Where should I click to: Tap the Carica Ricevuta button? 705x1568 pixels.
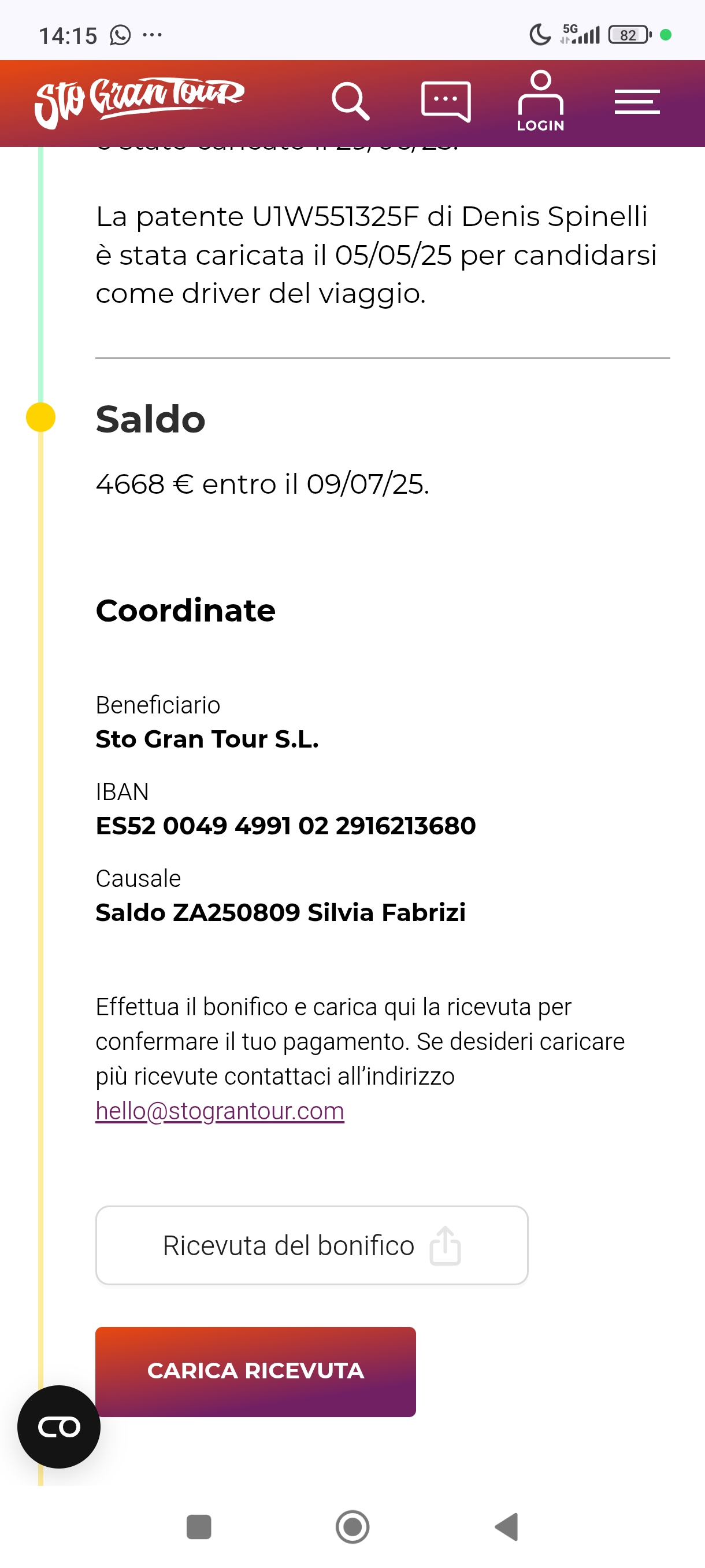(255, 1371)
